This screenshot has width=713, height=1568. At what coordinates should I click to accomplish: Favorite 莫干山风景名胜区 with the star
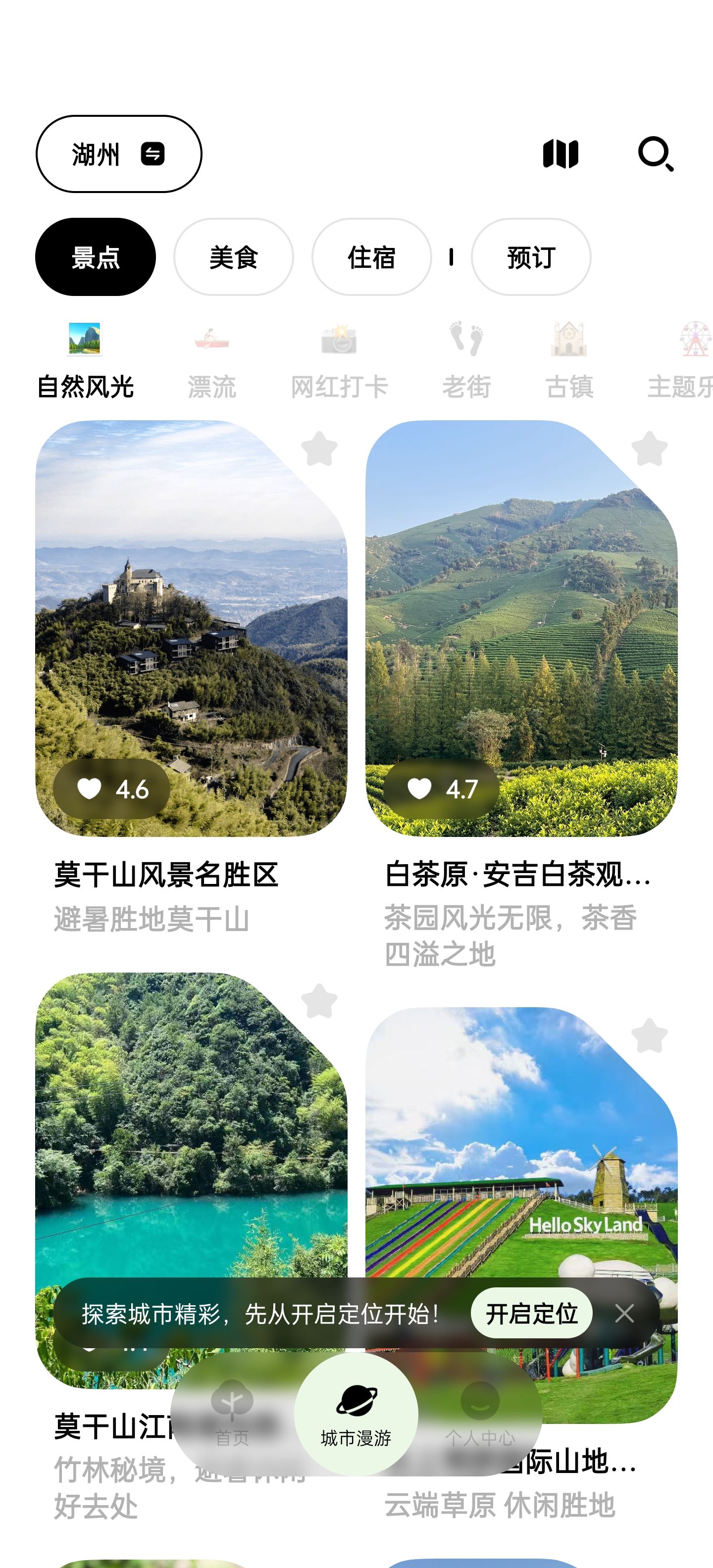click(x=319, y=449)
